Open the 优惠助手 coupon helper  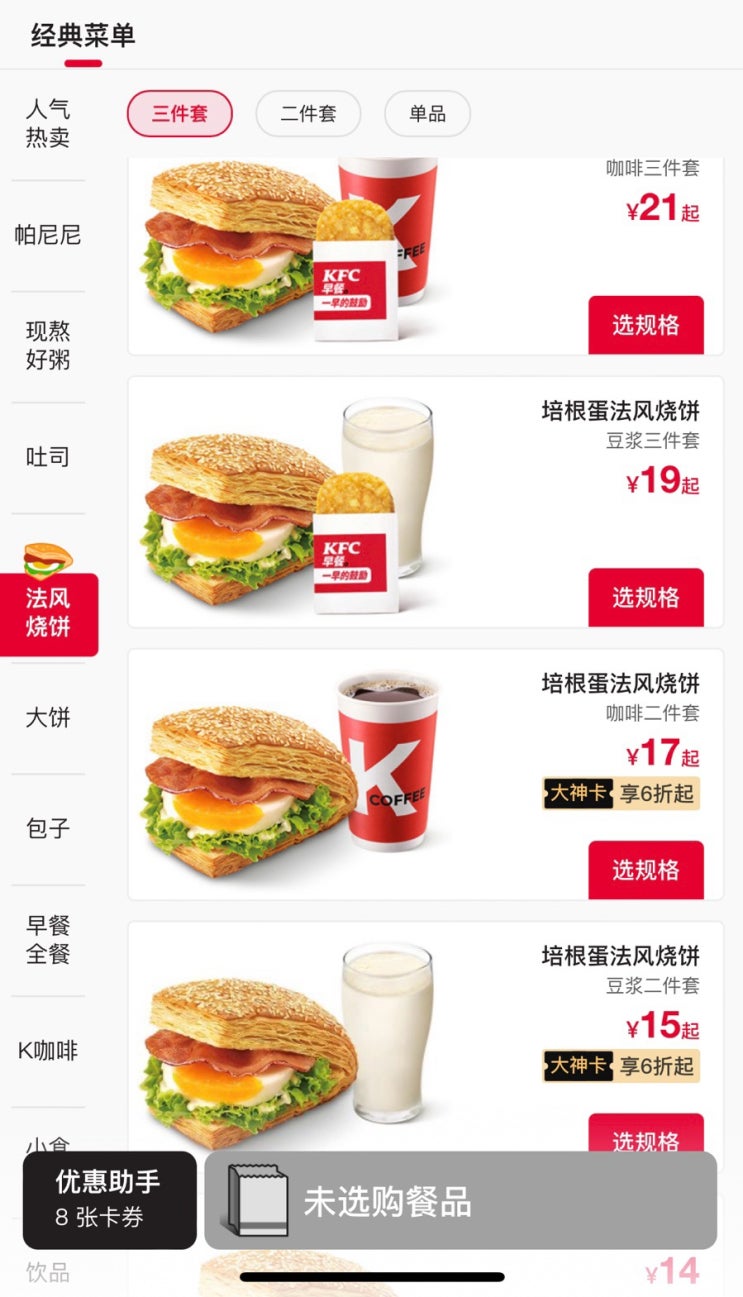coord(109,1200)
